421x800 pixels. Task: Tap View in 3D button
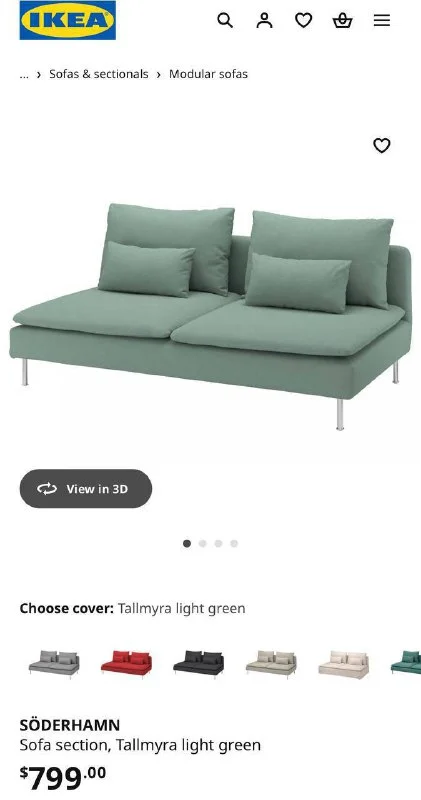(86, 489)
